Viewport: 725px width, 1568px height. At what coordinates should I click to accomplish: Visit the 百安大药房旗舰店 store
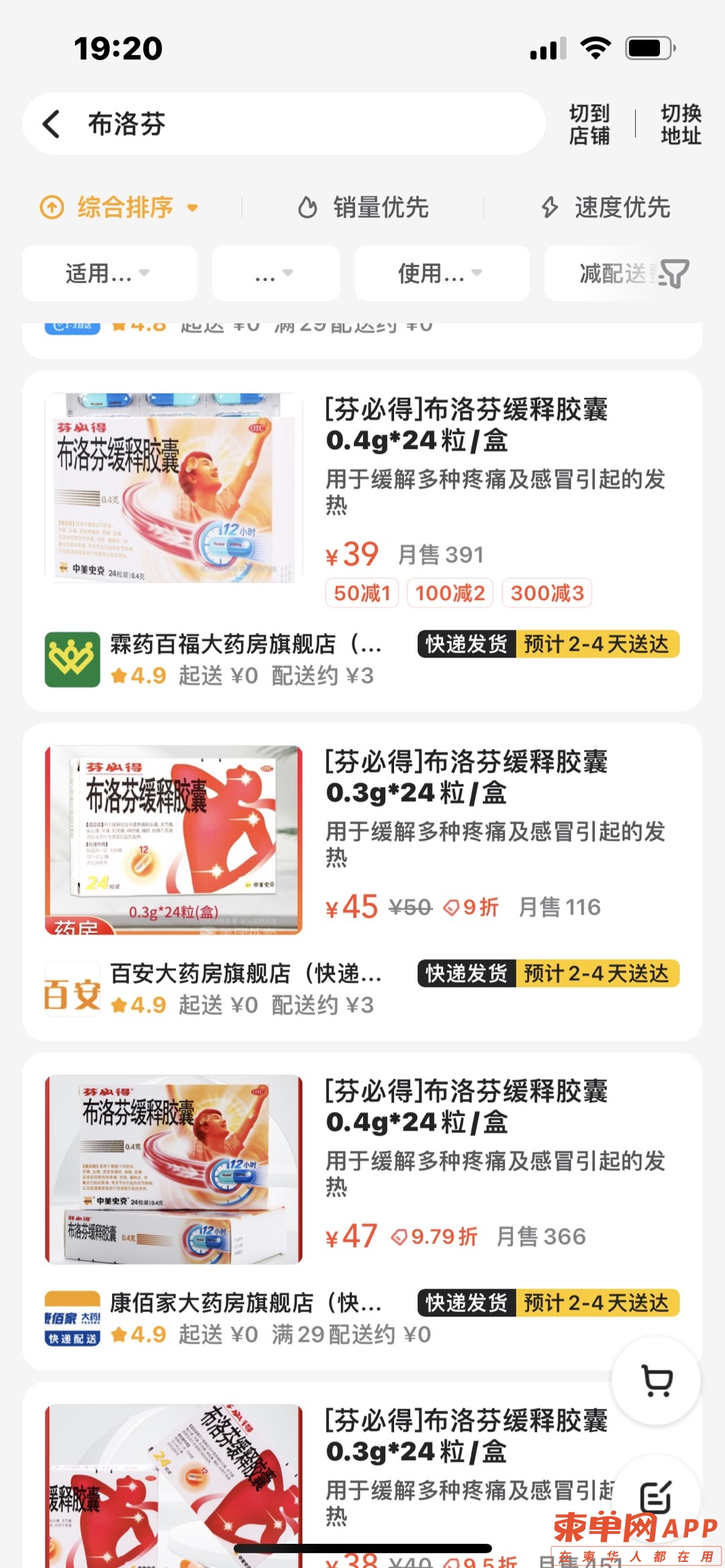click(x=246, y=974)
